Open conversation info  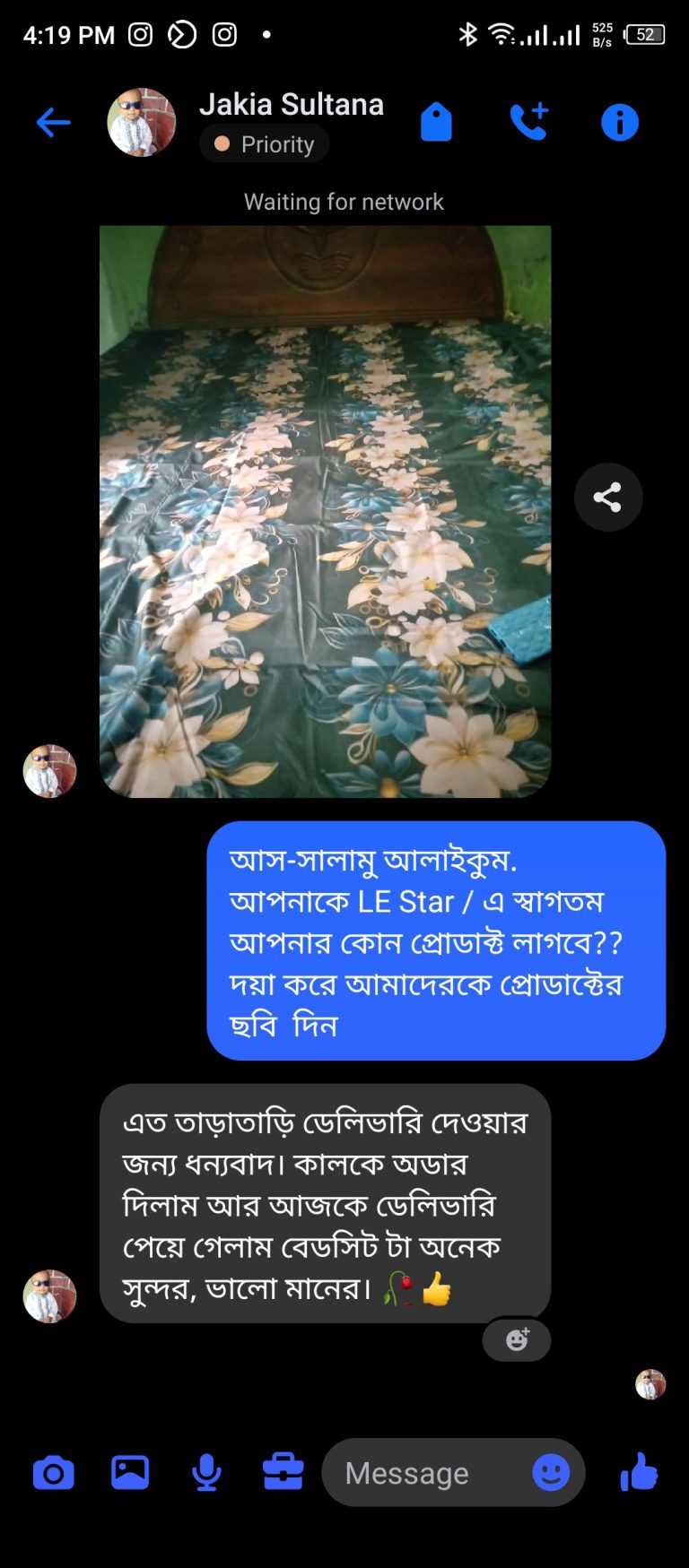pyautogui.click(x=619, y=122)
